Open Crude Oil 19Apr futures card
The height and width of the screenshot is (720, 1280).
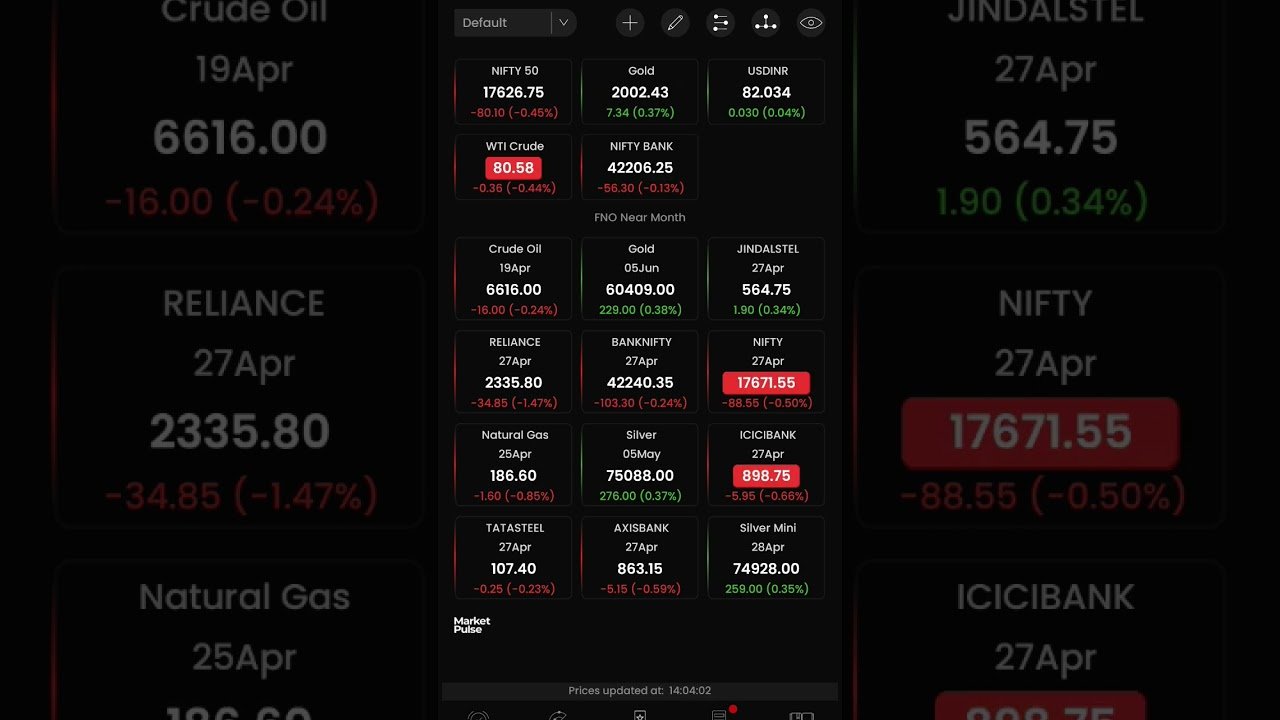click(x=514, y=279)
